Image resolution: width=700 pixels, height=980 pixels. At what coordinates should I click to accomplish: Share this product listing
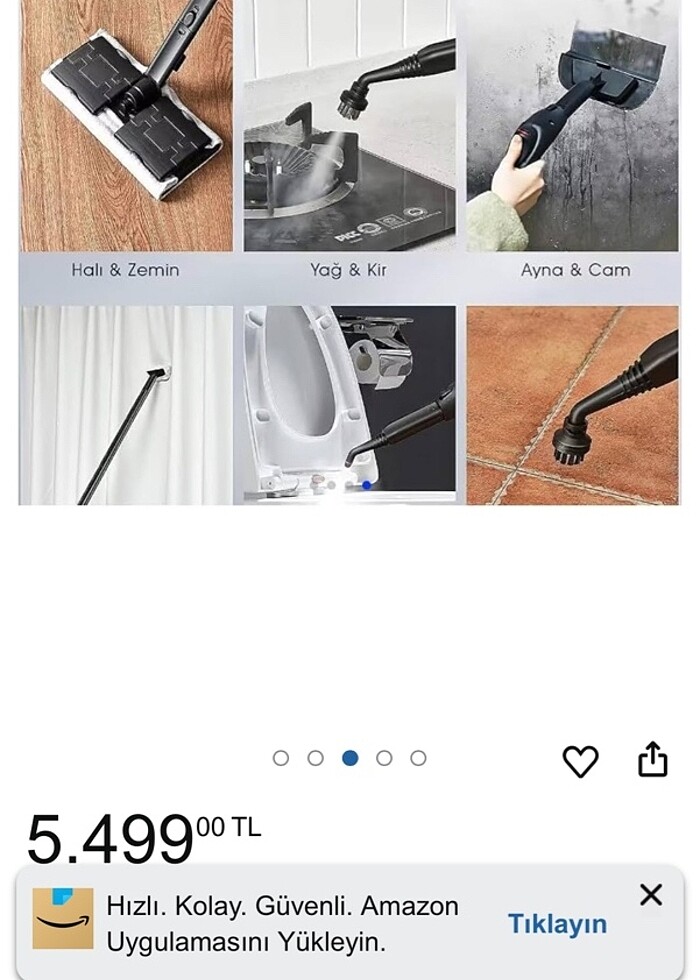coord(652,758)
